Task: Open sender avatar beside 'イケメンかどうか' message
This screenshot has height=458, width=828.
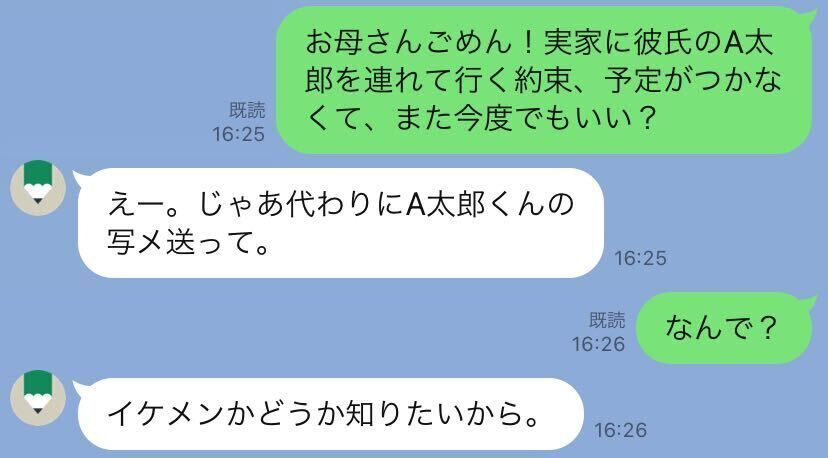Action: (x=37, y=396)
